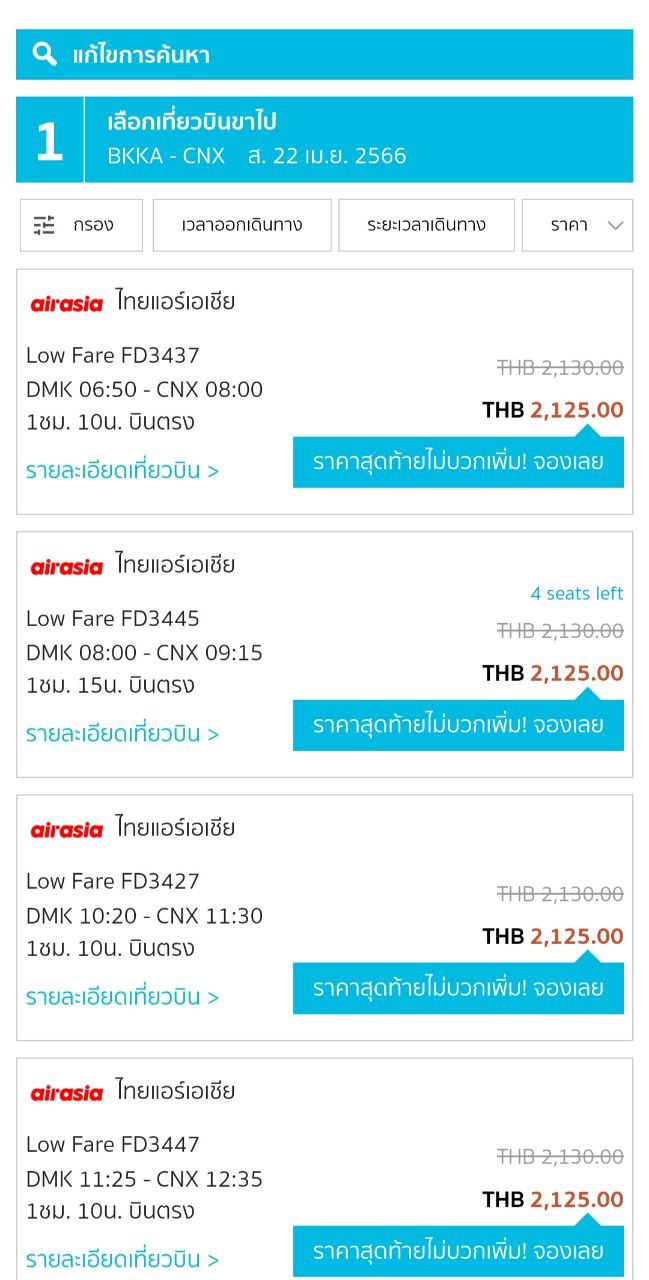This screenshot has width=649, height=1280.
Task: Book flight FD3427 departing 10:20
Action: (x=458, y=989)
